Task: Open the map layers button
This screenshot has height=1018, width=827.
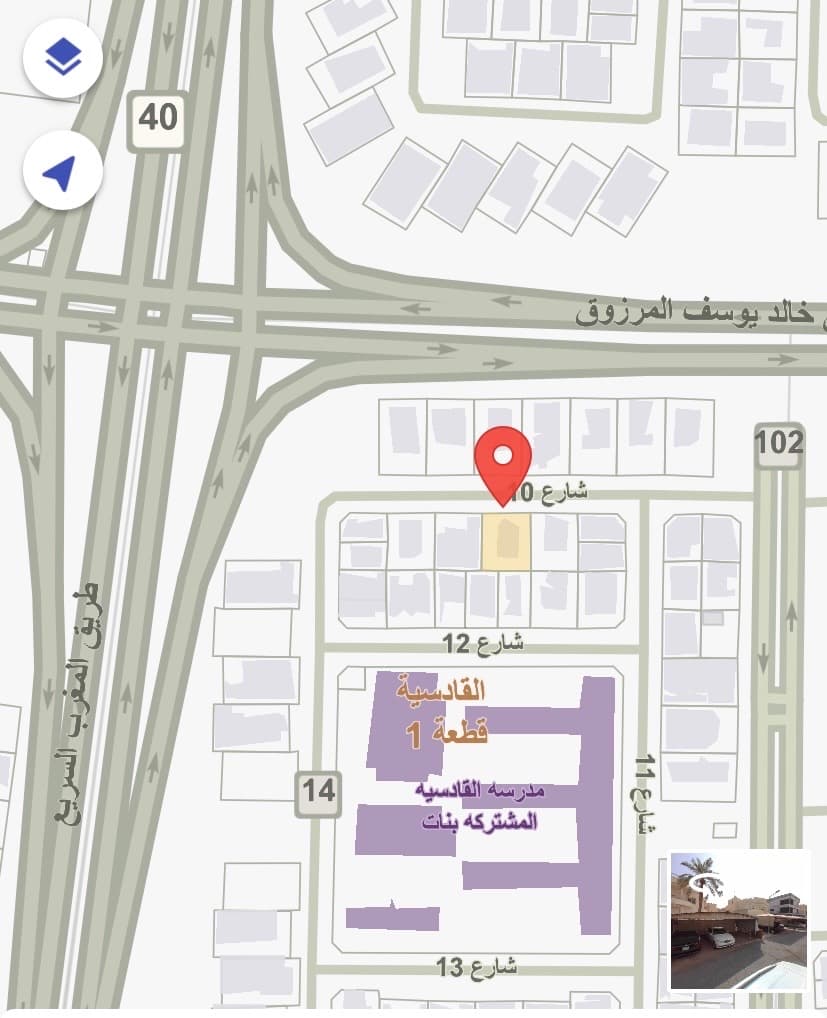Action: click(63, 56)
